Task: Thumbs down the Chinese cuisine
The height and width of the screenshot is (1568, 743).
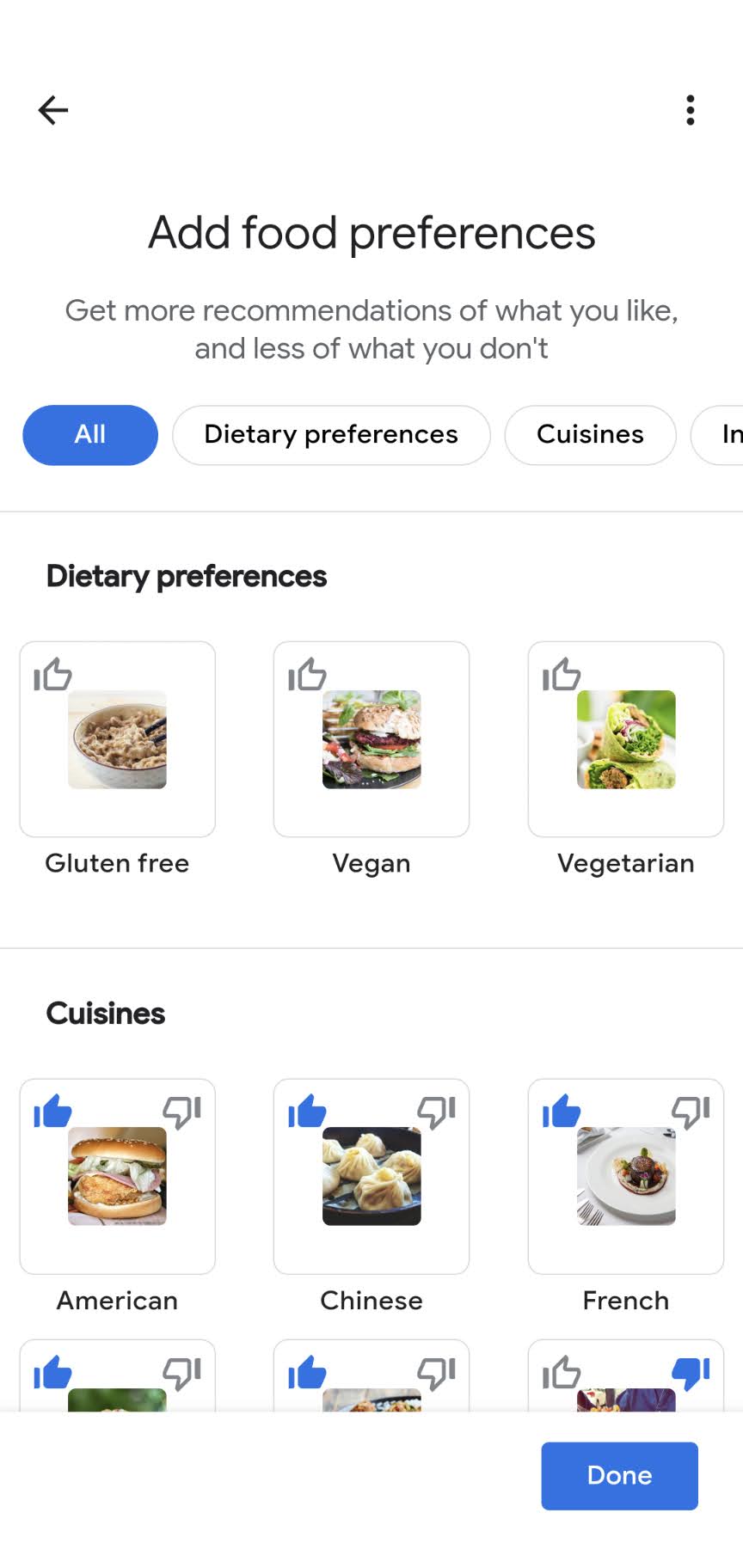Action: 439,1111
